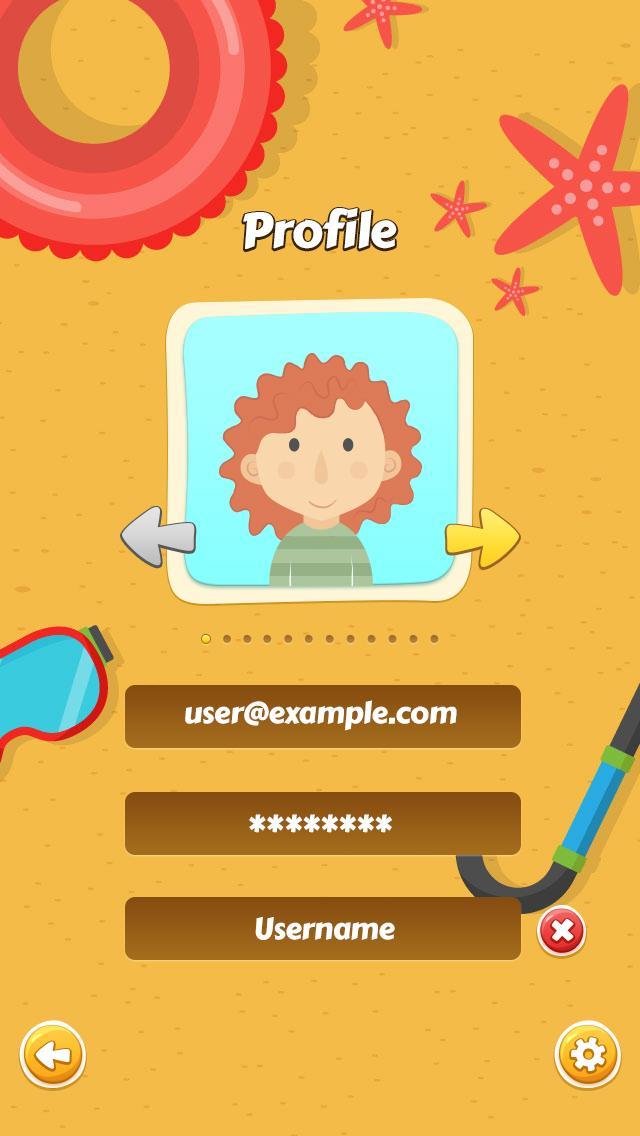The width and height of the screenshot is (640, 1136).
Task: Tap the password field with asterisks
Action: click(x=322, y=824)
